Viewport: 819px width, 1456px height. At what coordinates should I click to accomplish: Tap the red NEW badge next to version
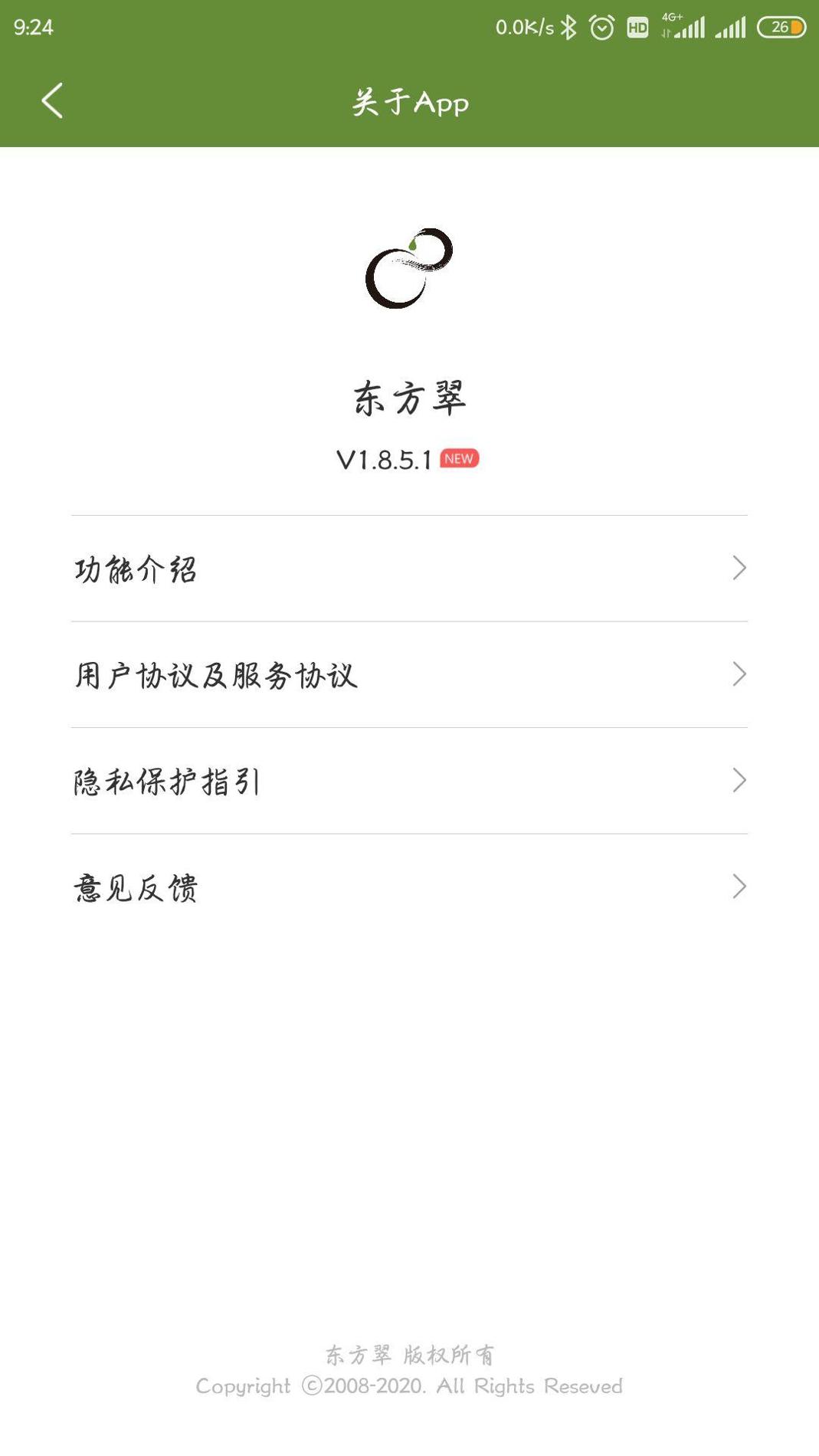click(x=459, y=457)
